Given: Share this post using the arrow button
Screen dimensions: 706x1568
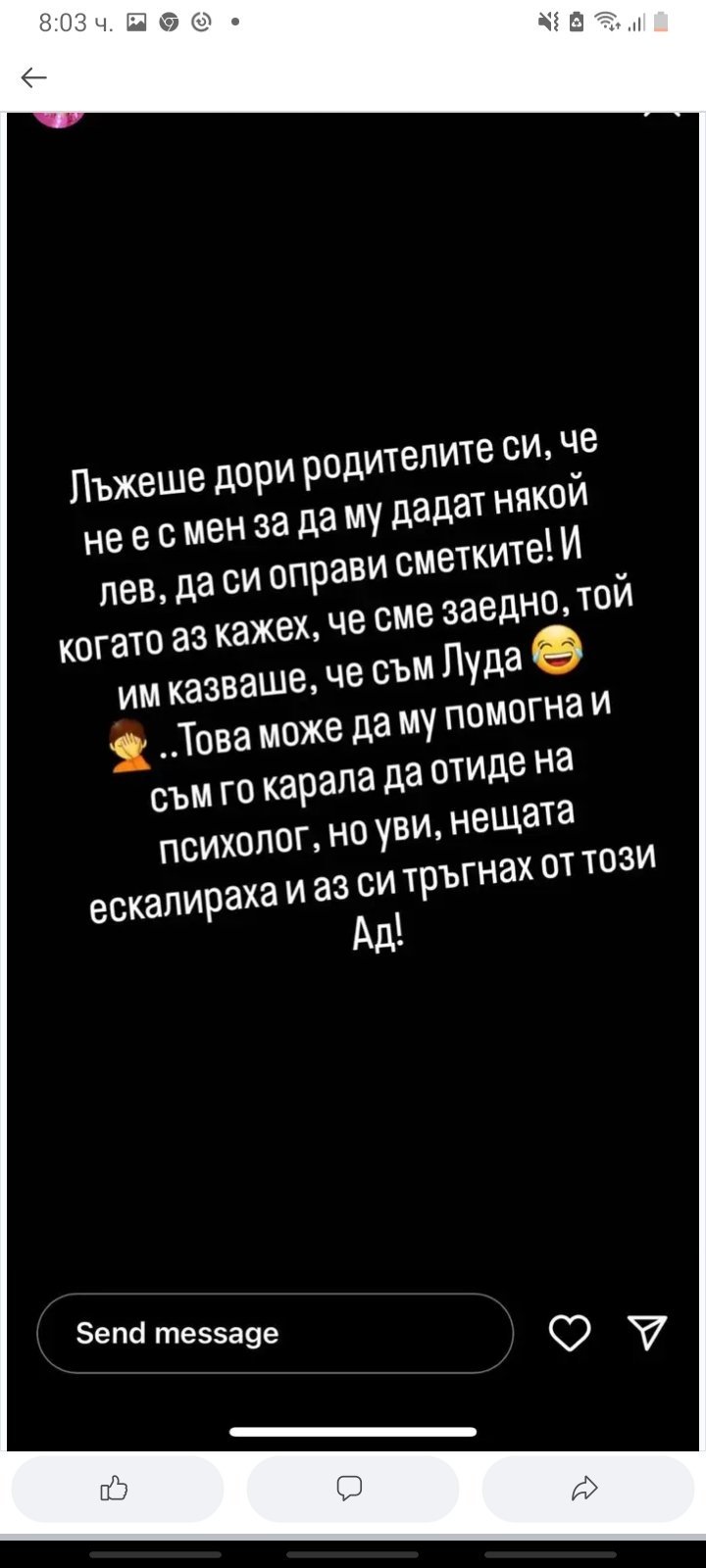Looking at the screenshot, I should click(587, 1489).
